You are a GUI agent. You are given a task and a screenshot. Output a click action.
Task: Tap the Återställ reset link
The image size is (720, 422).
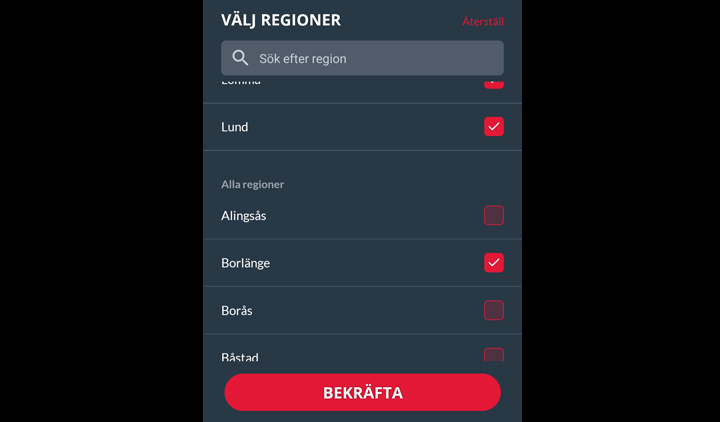point(482,21)
